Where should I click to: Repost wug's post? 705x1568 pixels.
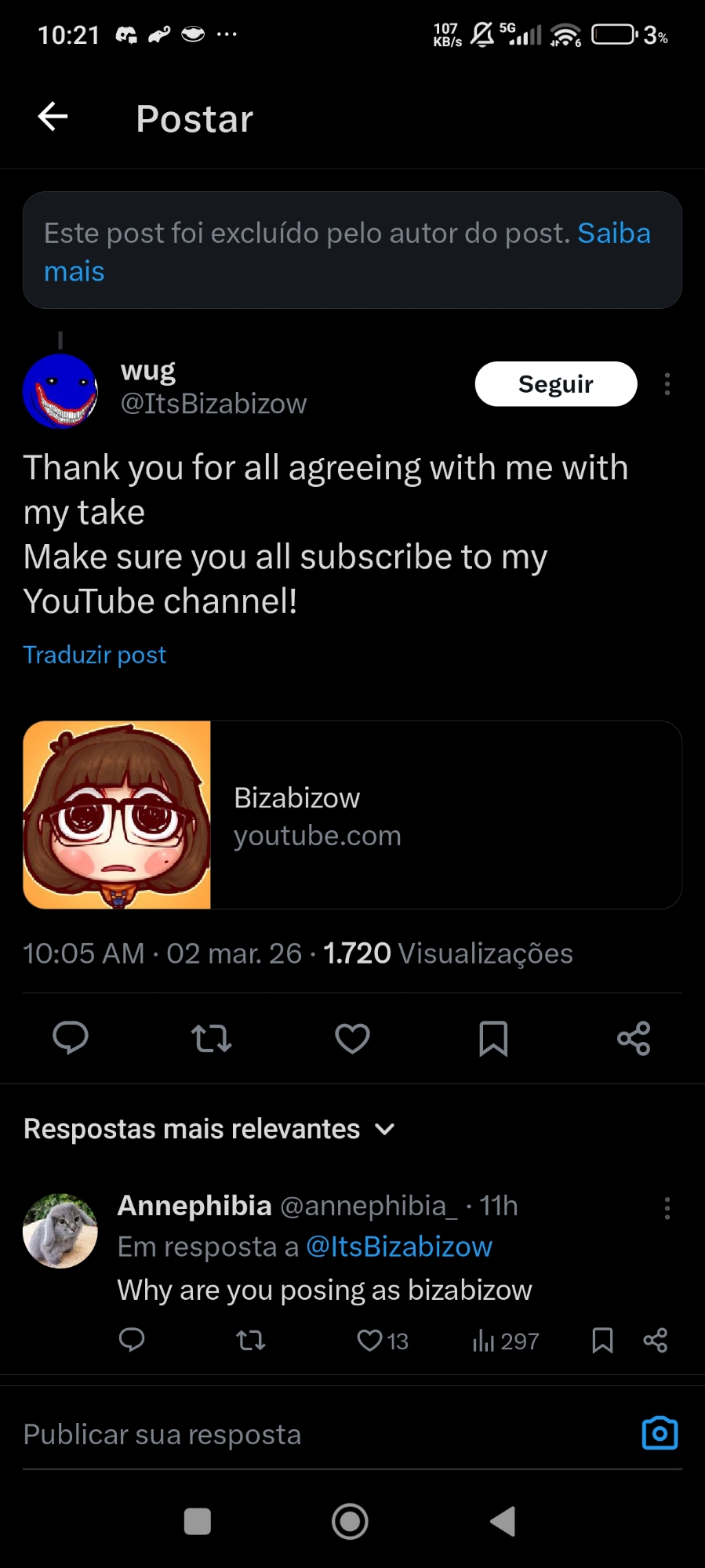click(211, 1039)
